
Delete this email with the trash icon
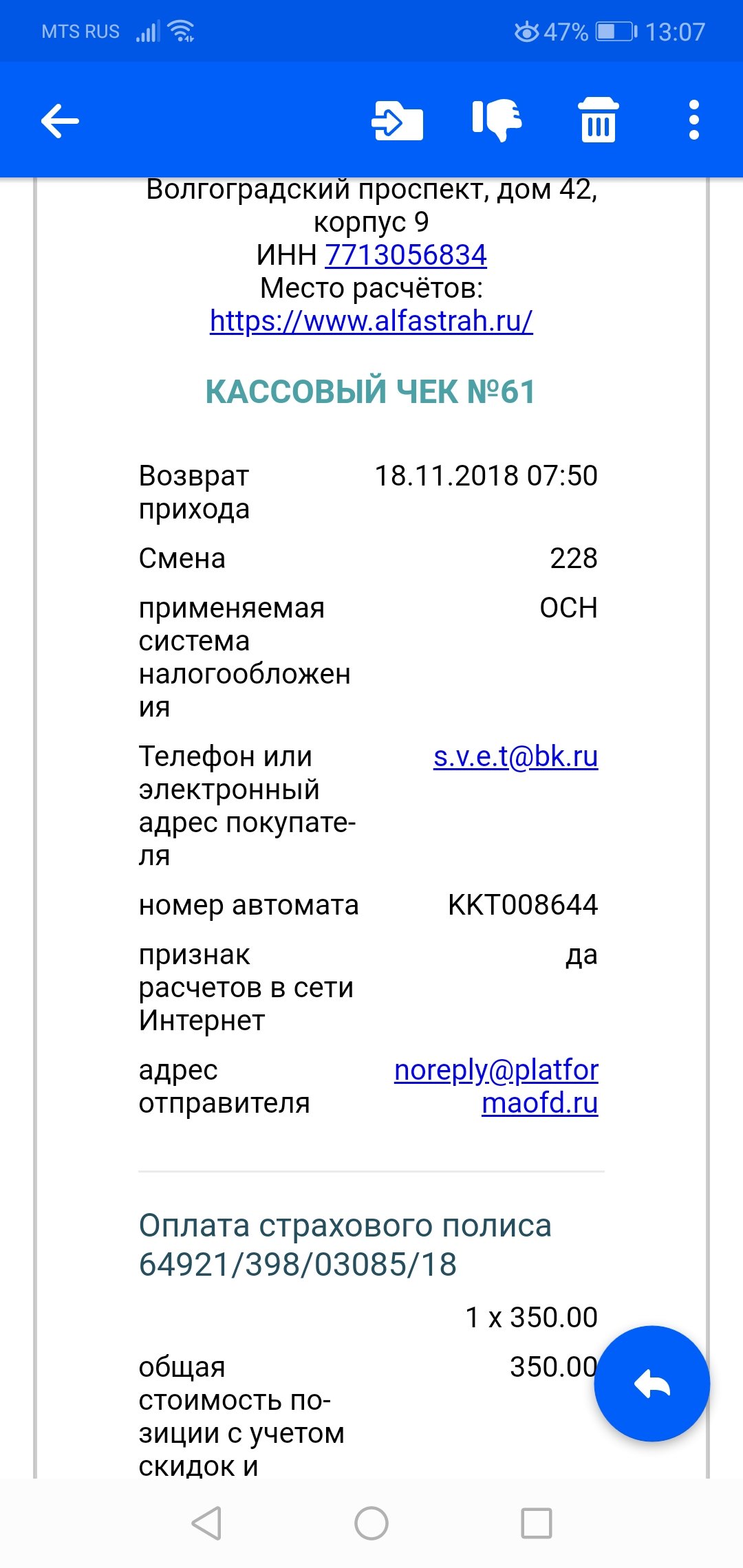[598, 121]
